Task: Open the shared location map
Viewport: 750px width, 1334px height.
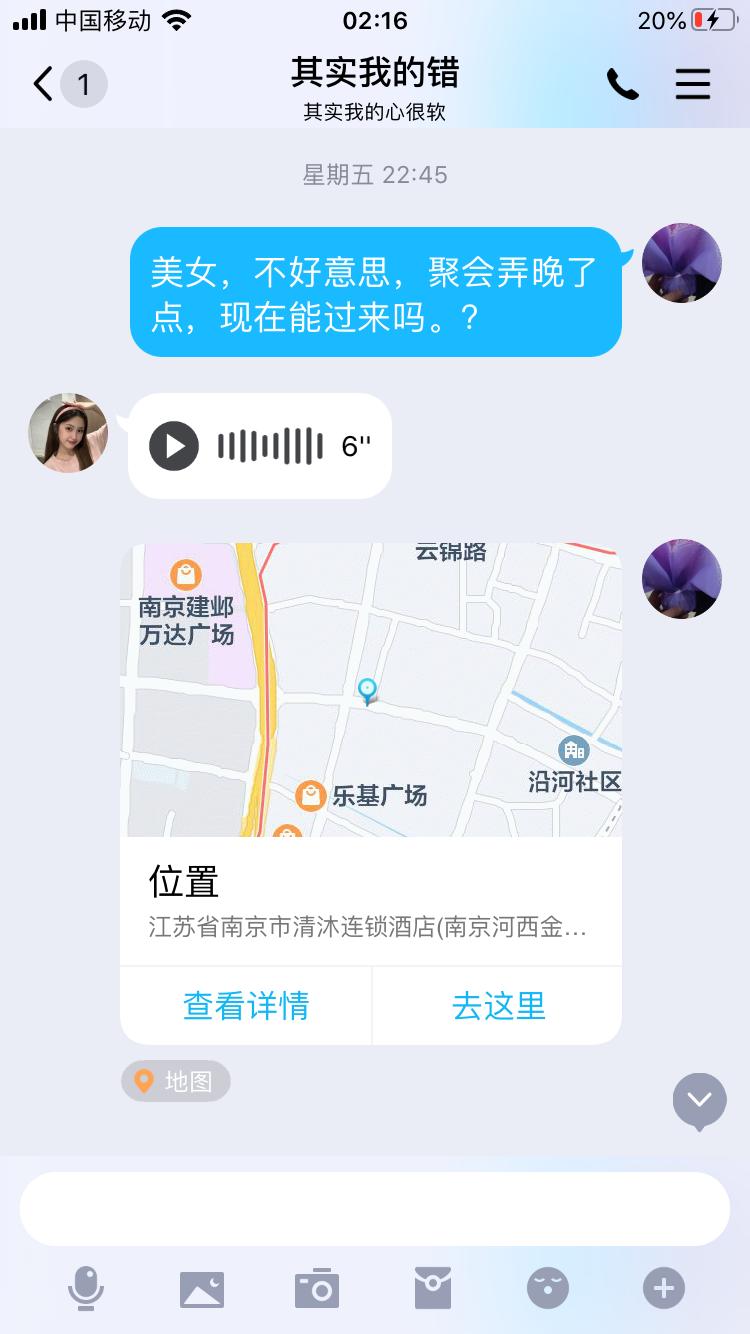Action: pyautogui.click(x=371, y=690)
